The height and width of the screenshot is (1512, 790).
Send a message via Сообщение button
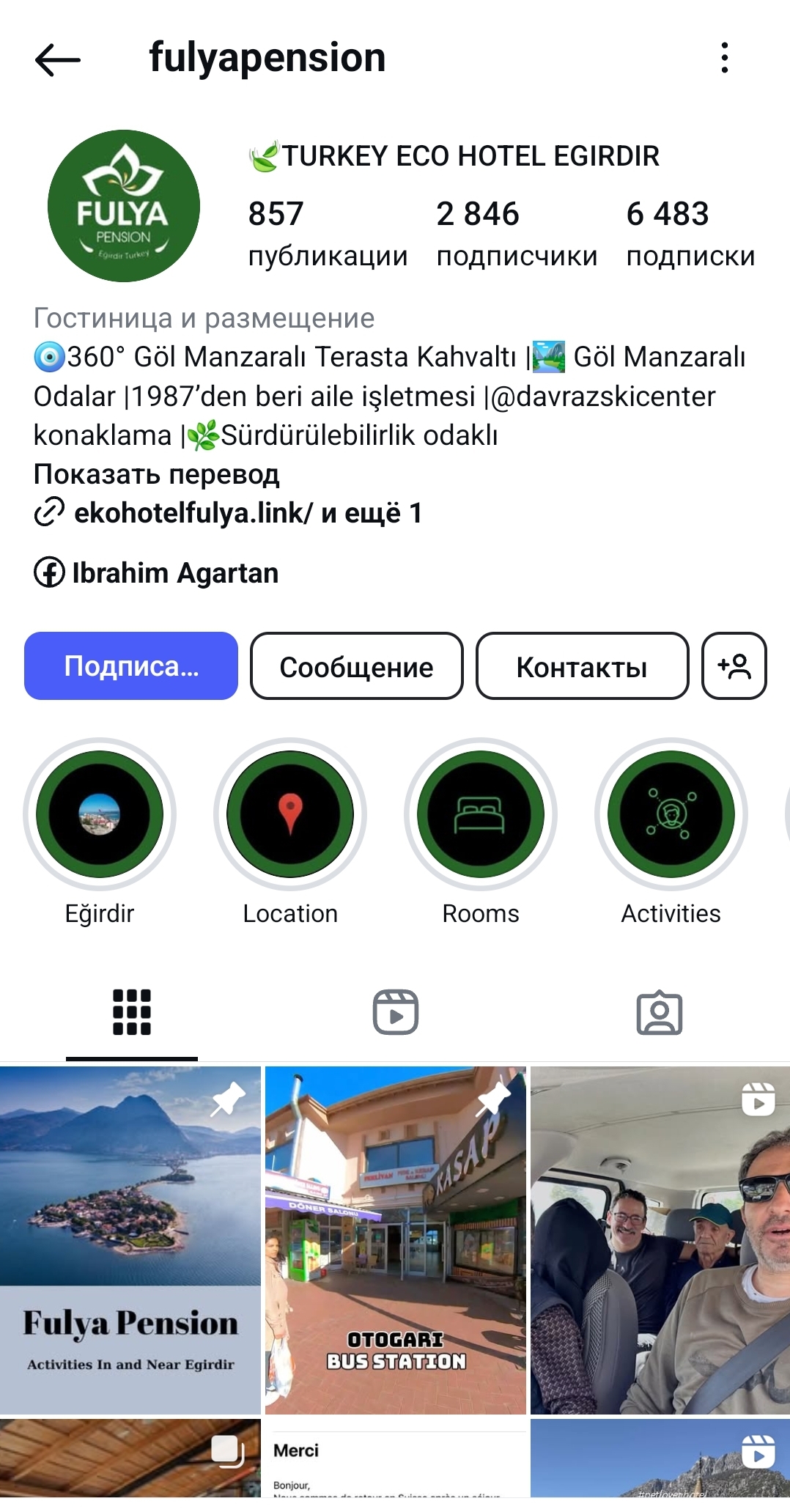point(356,666)
